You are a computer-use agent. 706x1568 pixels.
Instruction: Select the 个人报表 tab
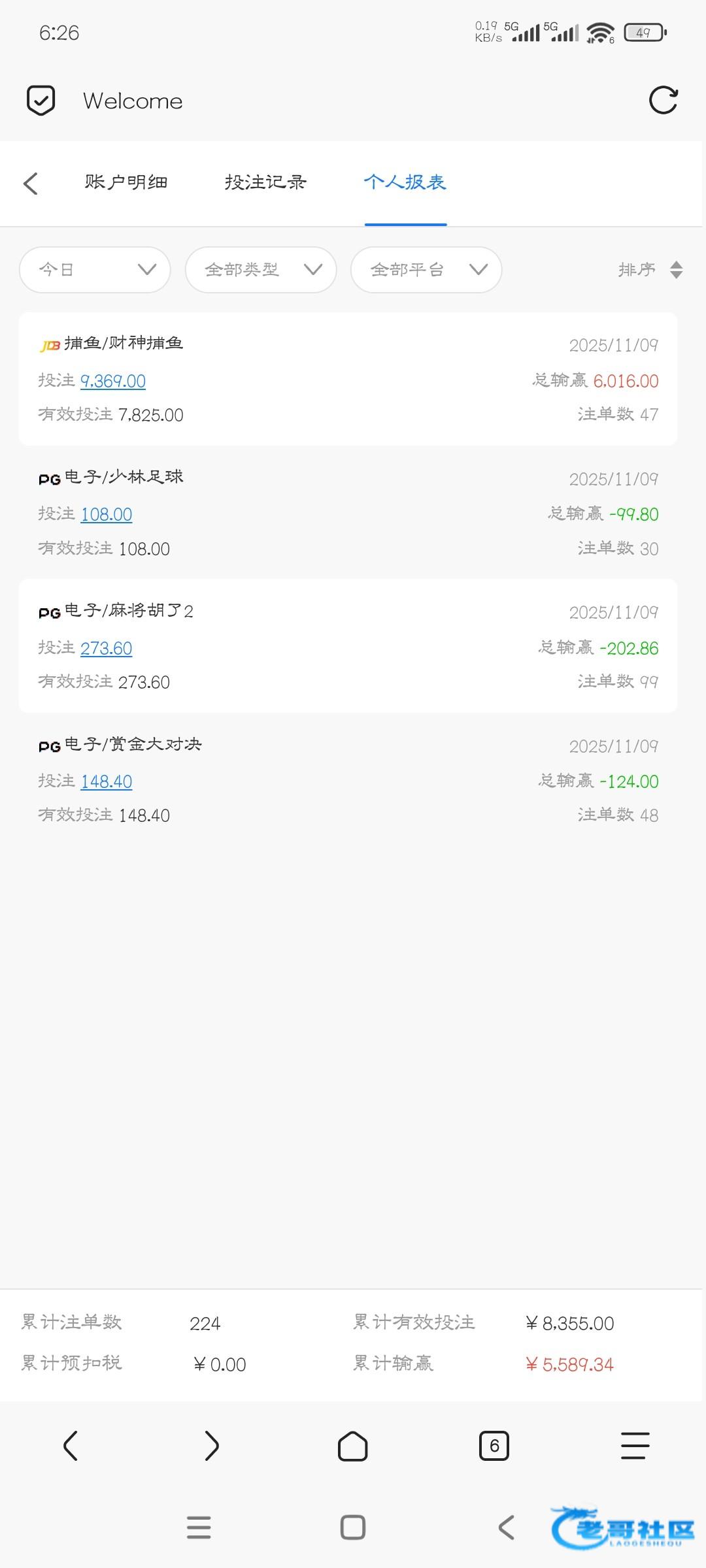405,182
